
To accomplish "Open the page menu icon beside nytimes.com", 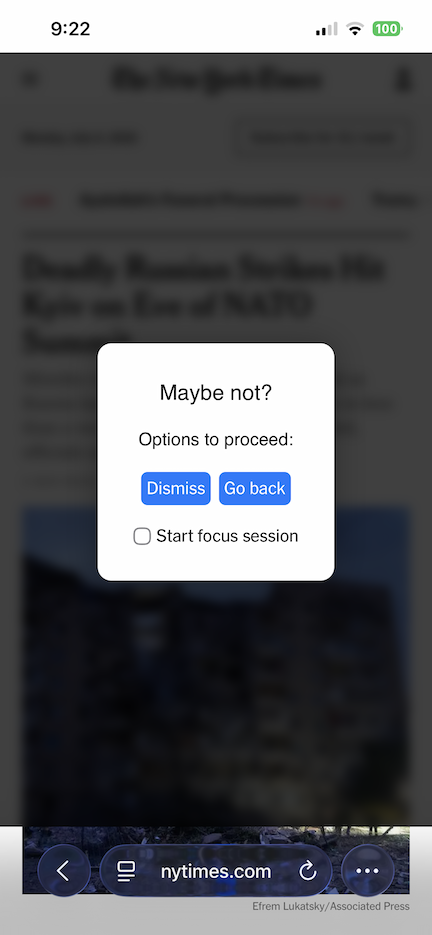I will [x=126, y=871].
